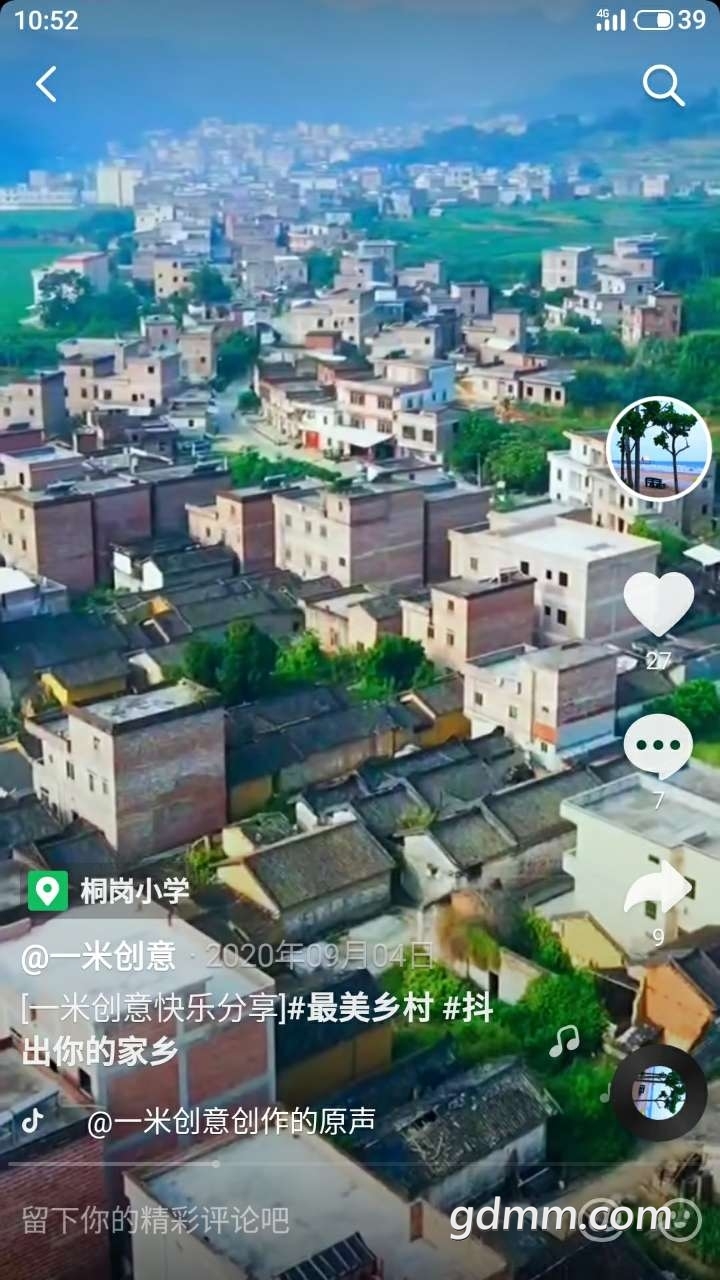This screenshot has width=720, height=1280.
Task: Like this video with the heart
Action: 659,604
